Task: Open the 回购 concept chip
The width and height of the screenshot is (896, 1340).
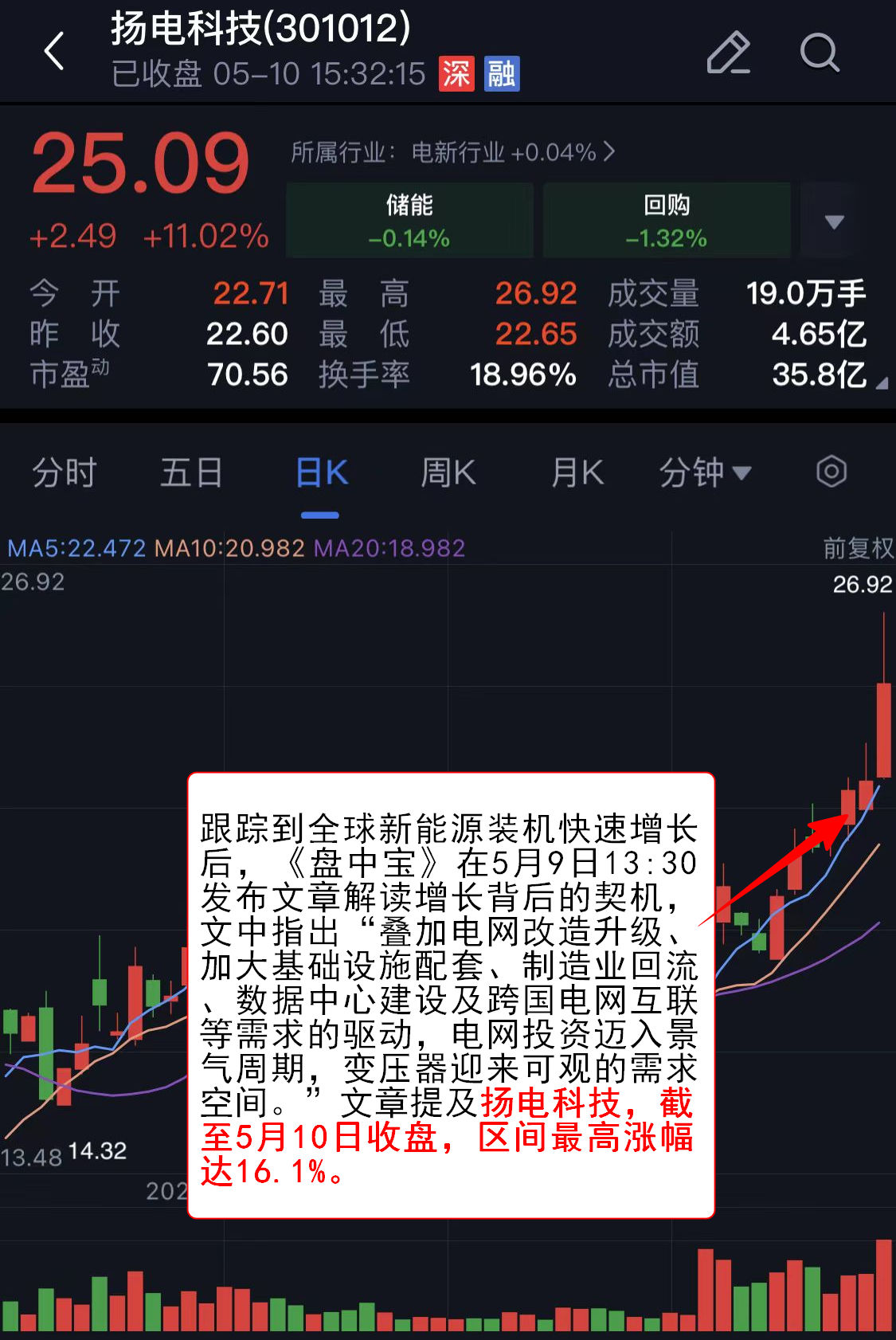Action: [x=667, y=220]
